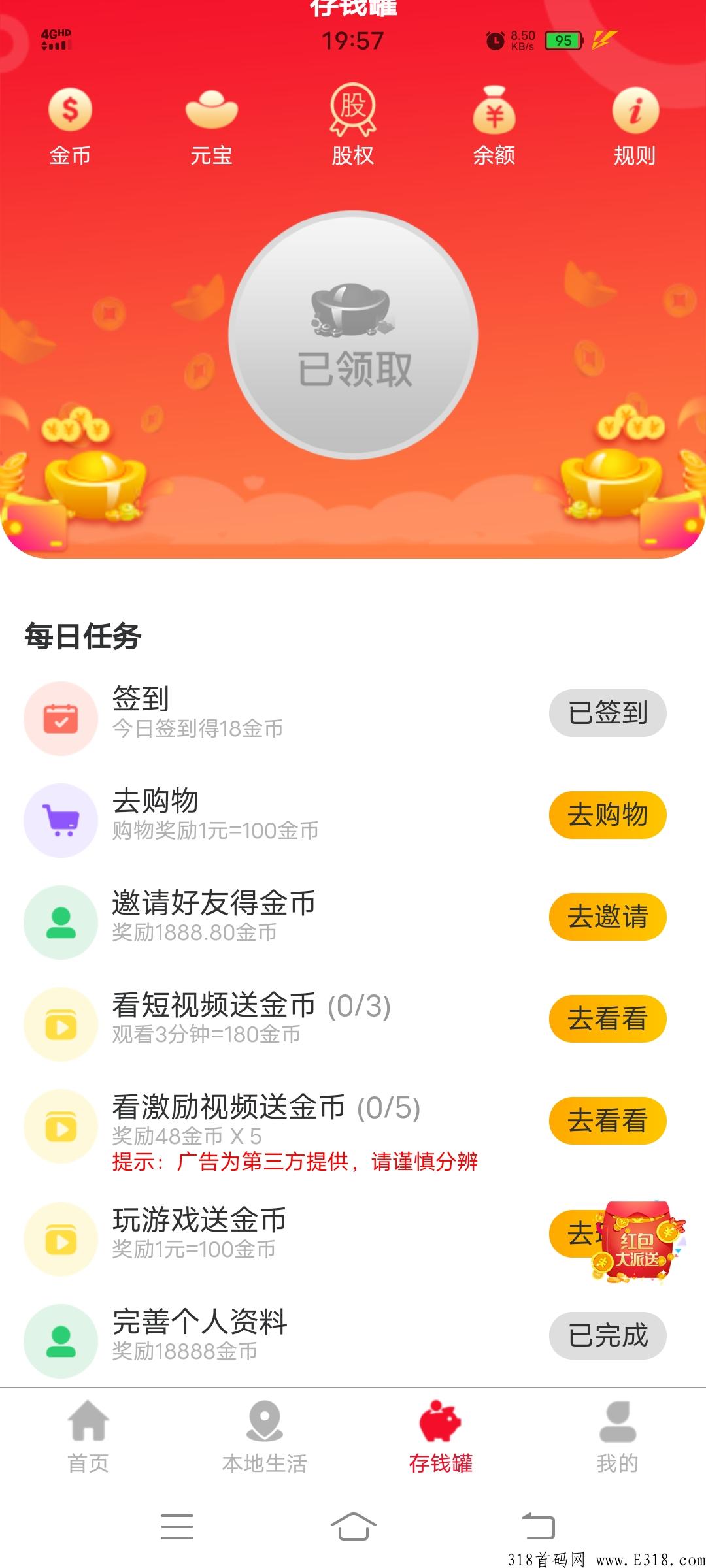Screen dimensions: 706x1568
Task: Tap 已完成 on the profile task
Action: coord(607,1335)
